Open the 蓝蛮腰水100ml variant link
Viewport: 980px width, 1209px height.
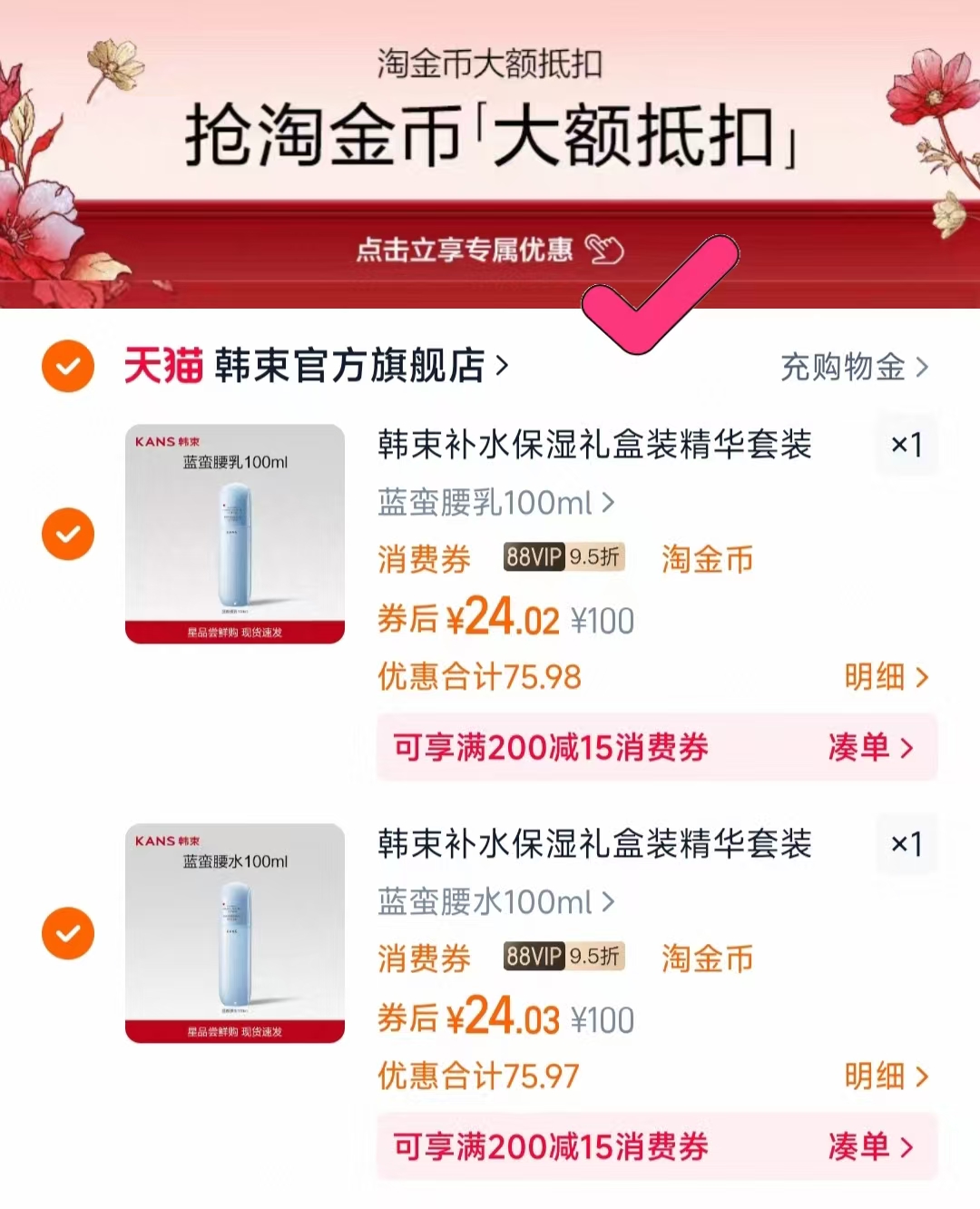pos(497,902)
